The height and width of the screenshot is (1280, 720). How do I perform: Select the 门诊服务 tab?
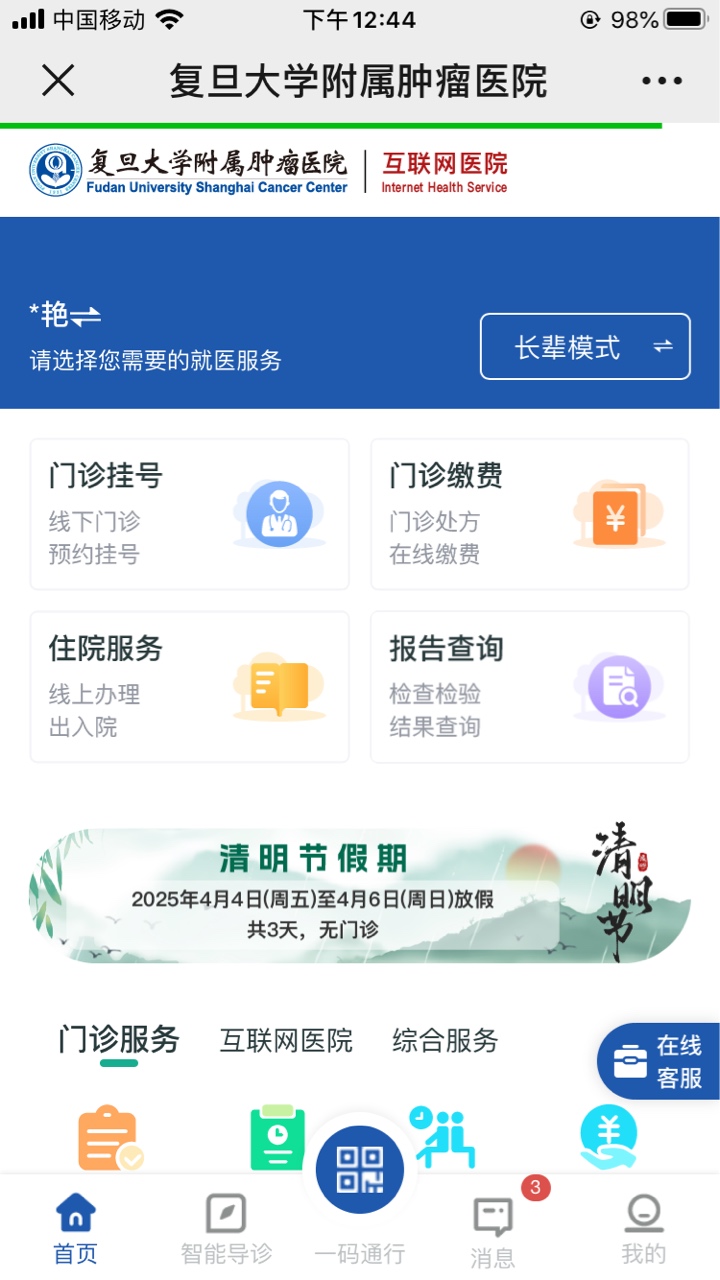click(119, 1040)
